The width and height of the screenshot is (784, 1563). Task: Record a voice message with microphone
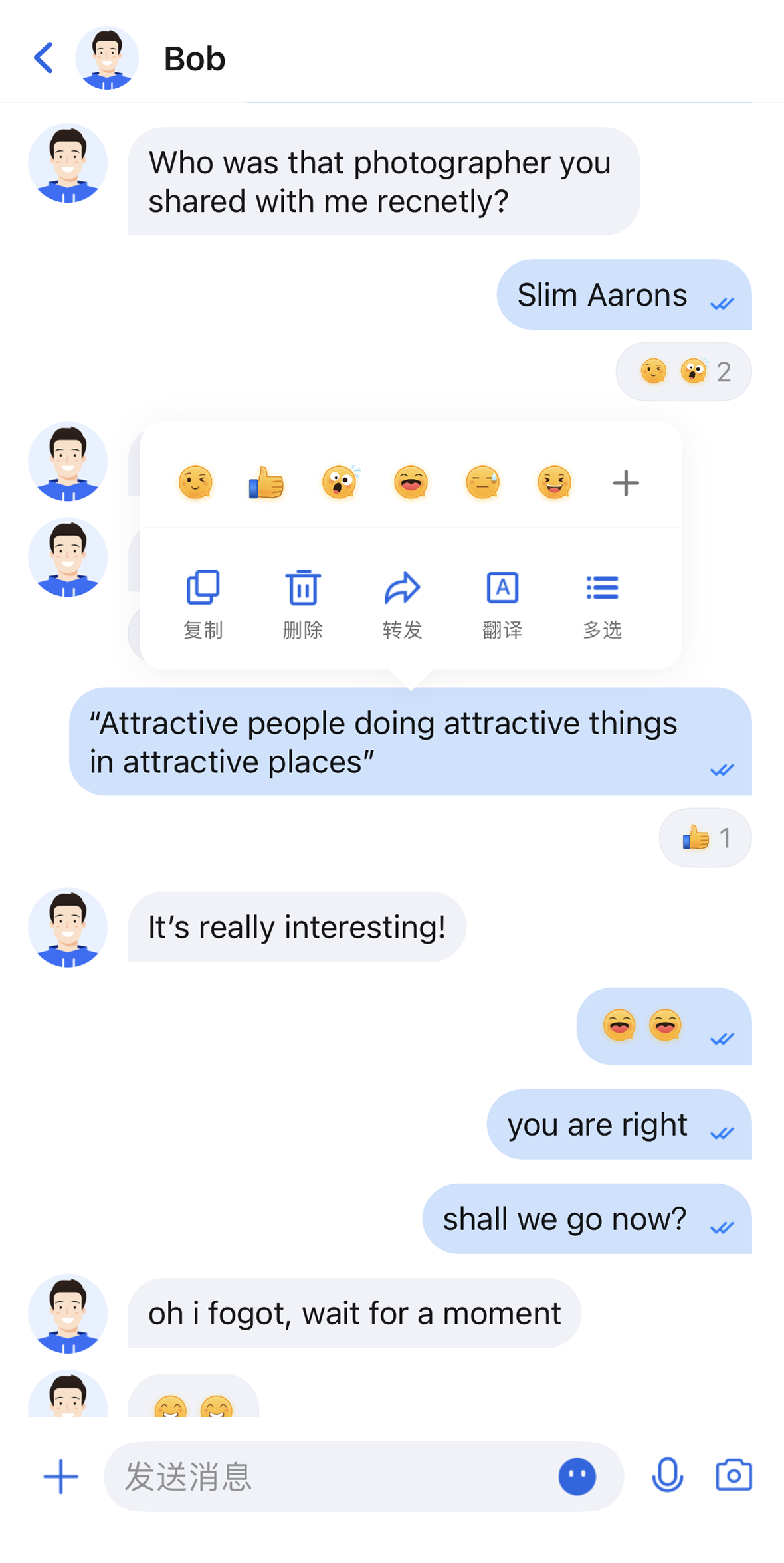click(x=667, y=1475)
